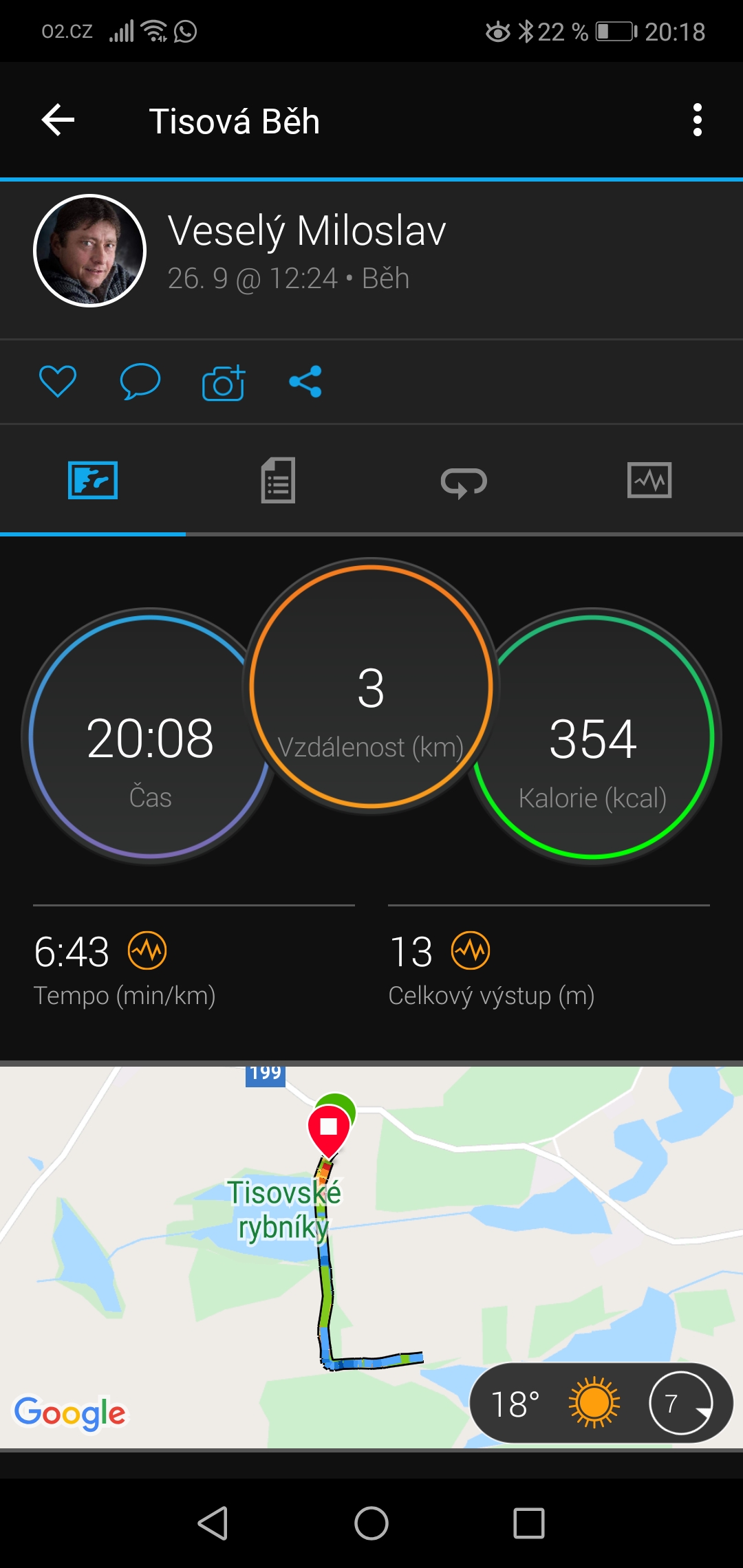Open the 18° weather widget
Image resolution: width=743 pixels, height=1568 pixels.
[x=601, y=1403]
